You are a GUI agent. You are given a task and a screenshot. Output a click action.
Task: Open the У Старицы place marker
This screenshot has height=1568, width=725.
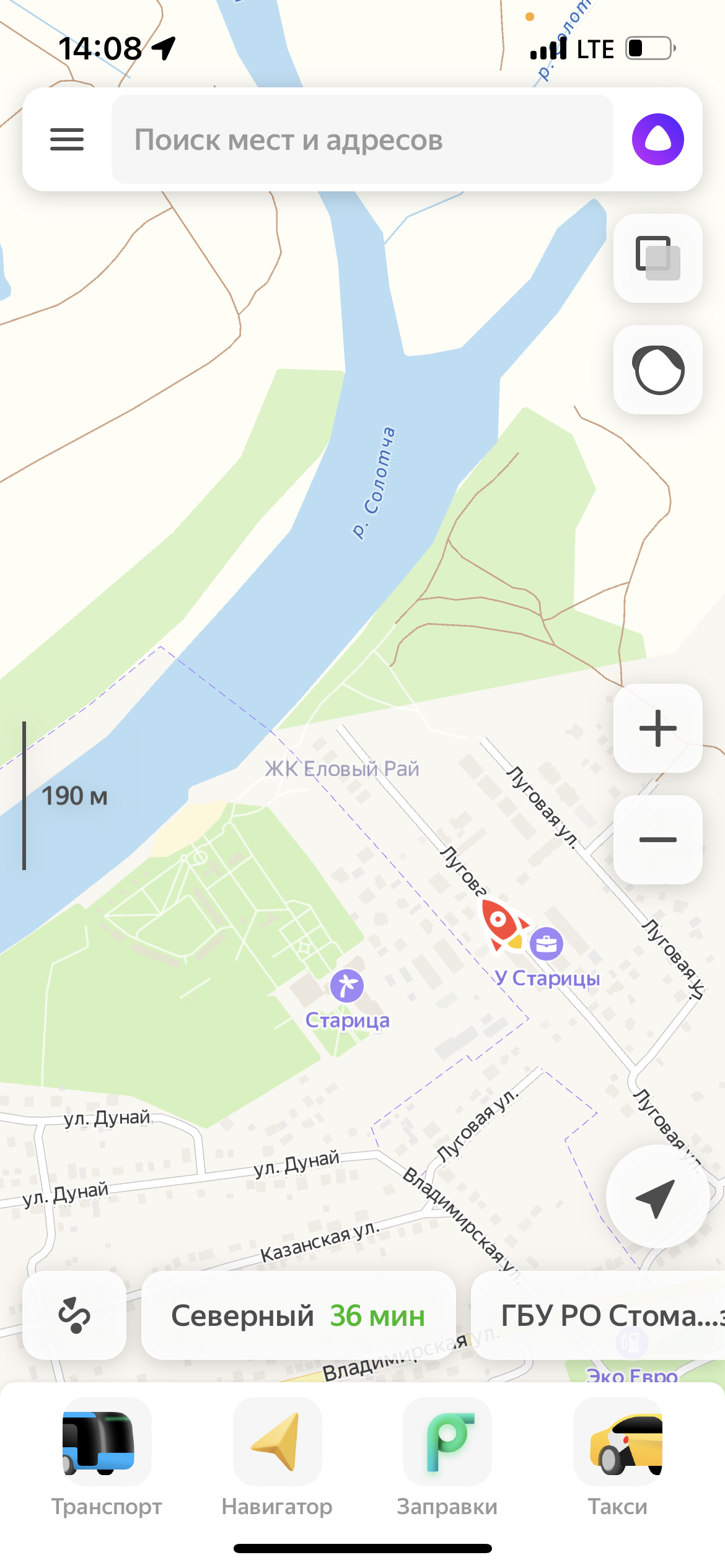pos(546,944)
